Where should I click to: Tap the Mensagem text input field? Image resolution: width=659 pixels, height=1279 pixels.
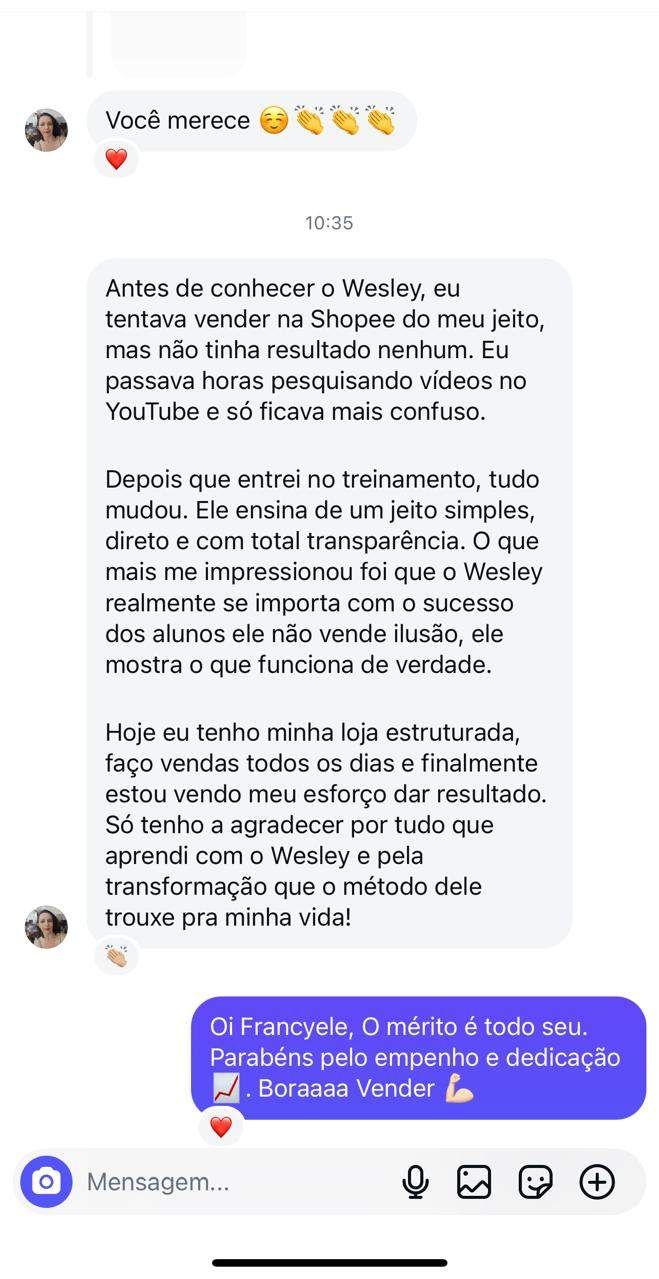[x=230, y=1182]
